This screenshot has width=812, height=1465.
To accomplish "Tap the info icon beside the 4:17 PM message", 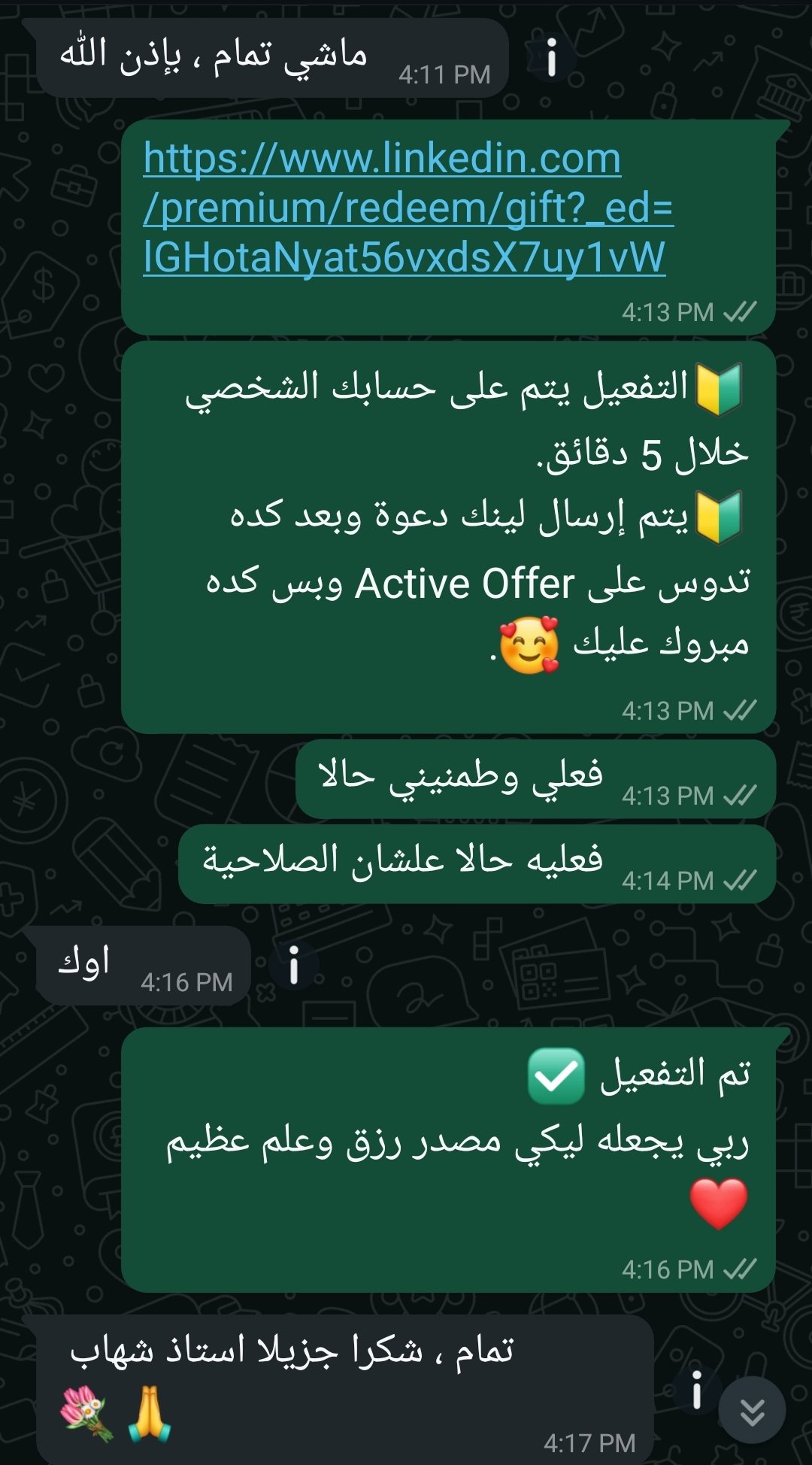I will (696, 1390).
